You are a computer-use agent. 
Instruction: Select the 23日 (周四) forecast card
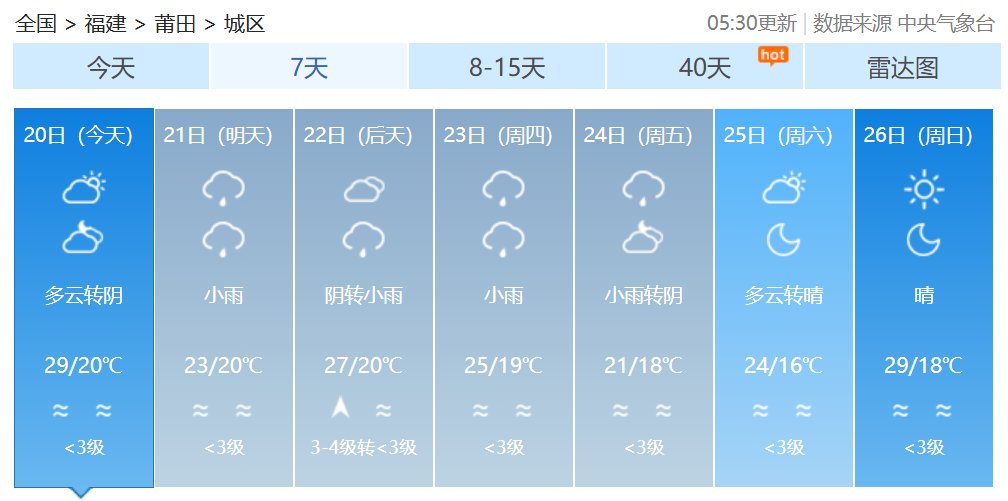pyautogui.click(x=503, y=297)
